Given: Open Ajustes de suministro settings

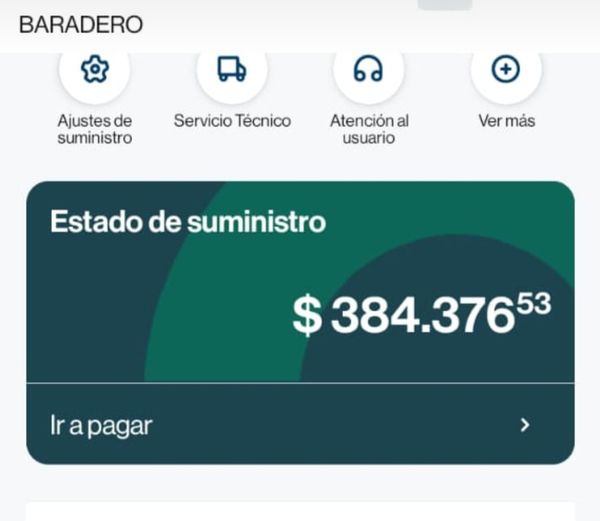Looking at the screenshot, I should tap(94, 70).
